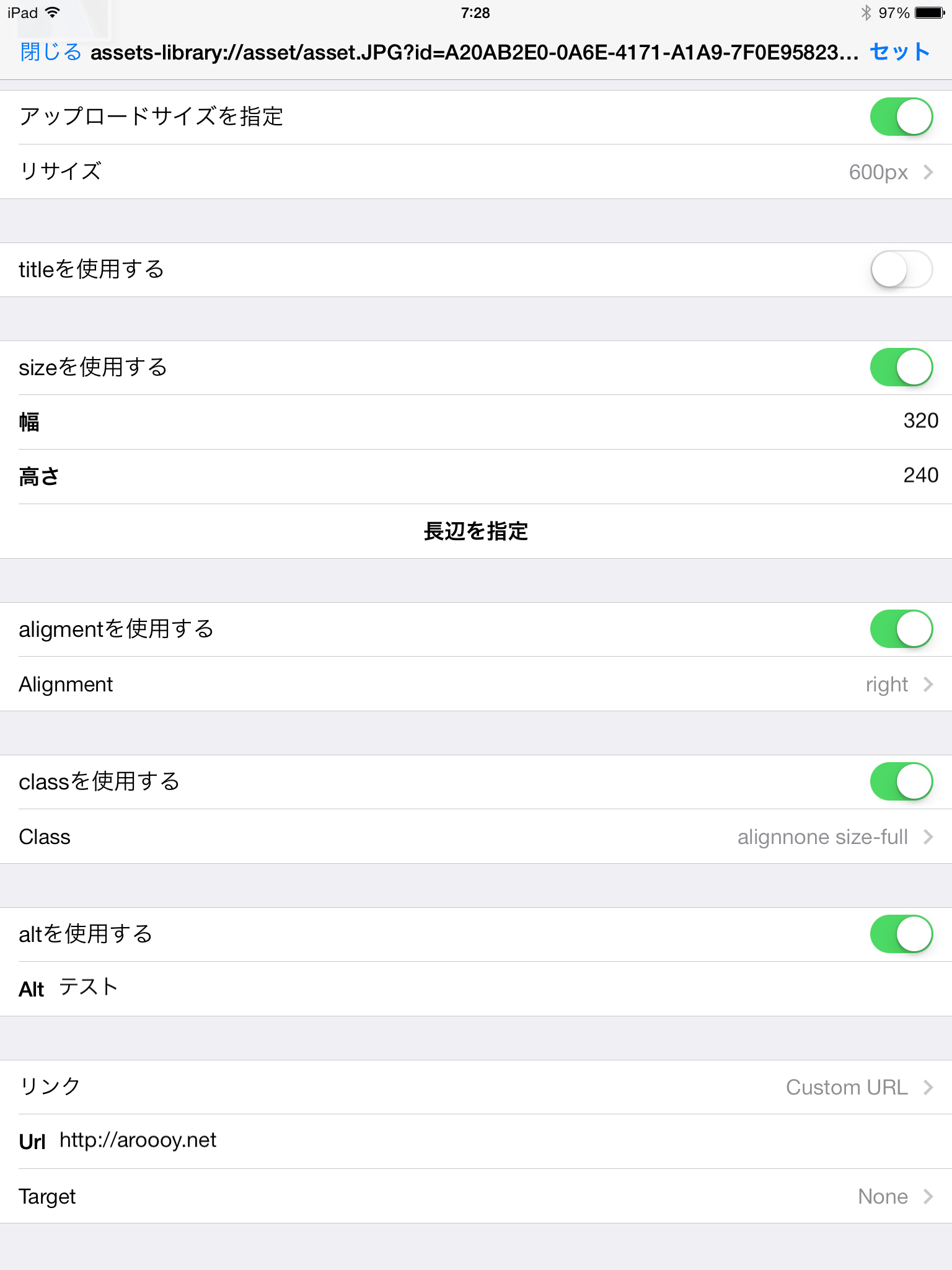Switch off classを使用する

point(901,781)
